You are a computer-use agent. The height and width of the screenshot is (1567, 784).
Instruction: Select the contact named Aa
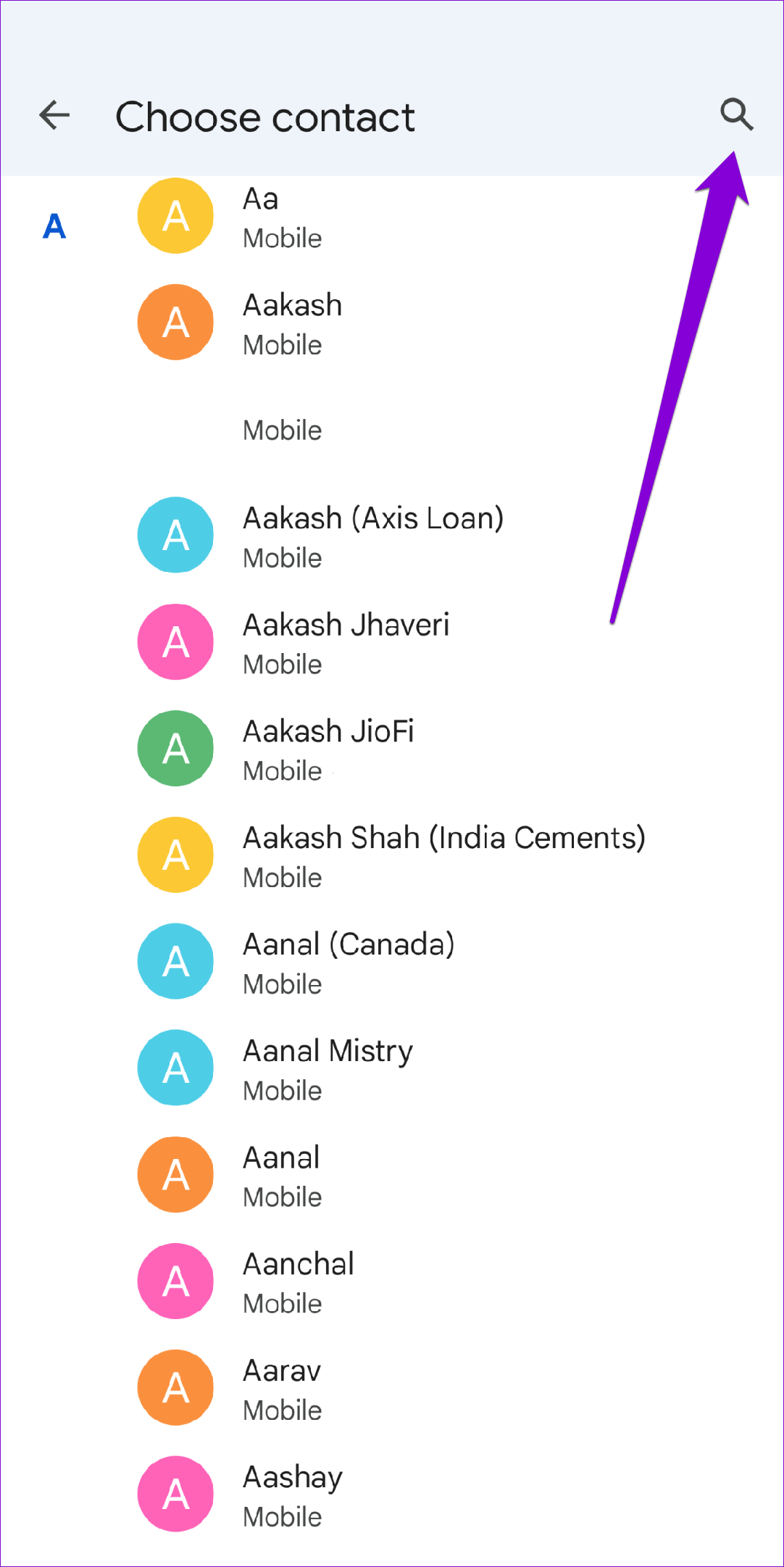pos(392,216)
